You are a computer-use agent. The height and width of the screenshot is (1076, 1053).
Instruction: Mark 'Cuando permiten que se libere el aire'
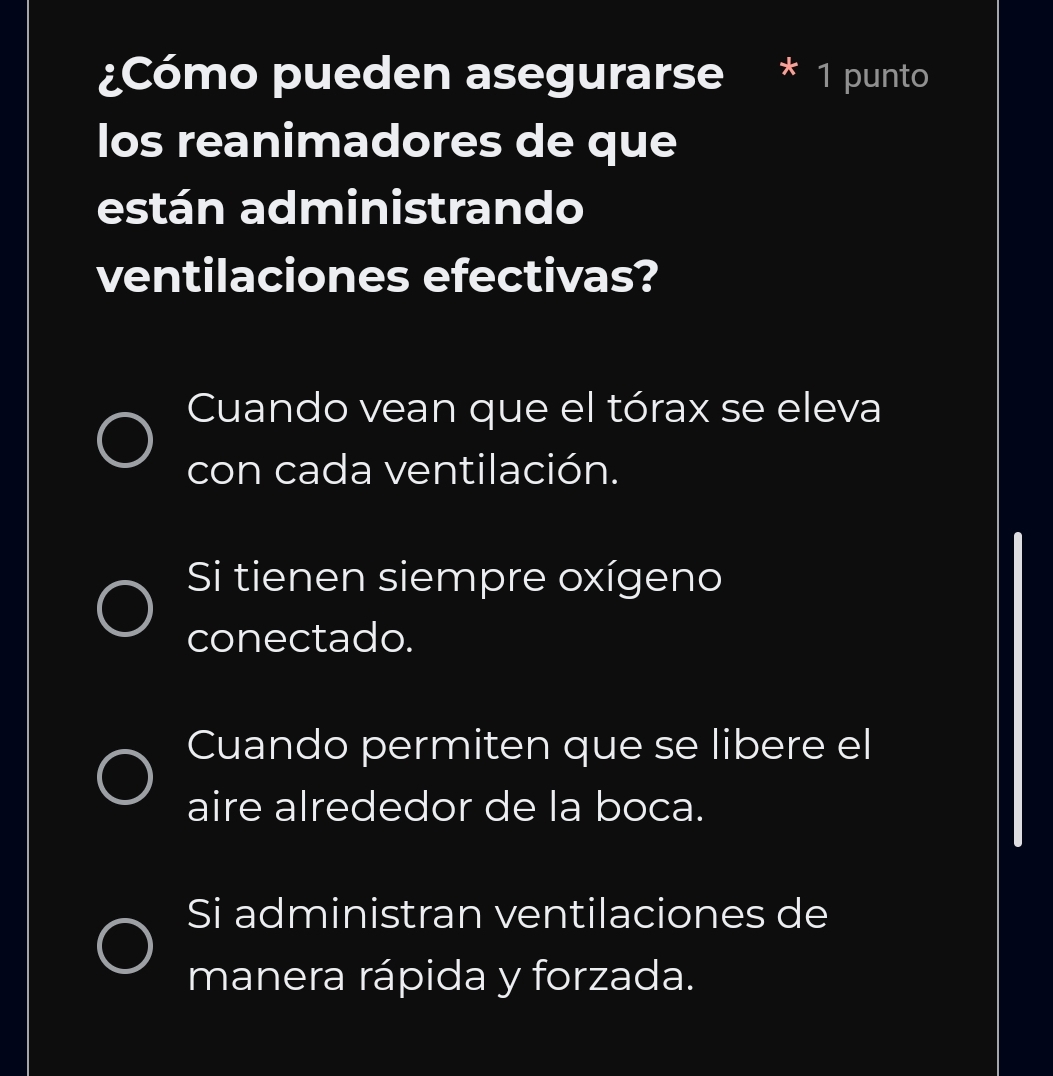[125, 777]
